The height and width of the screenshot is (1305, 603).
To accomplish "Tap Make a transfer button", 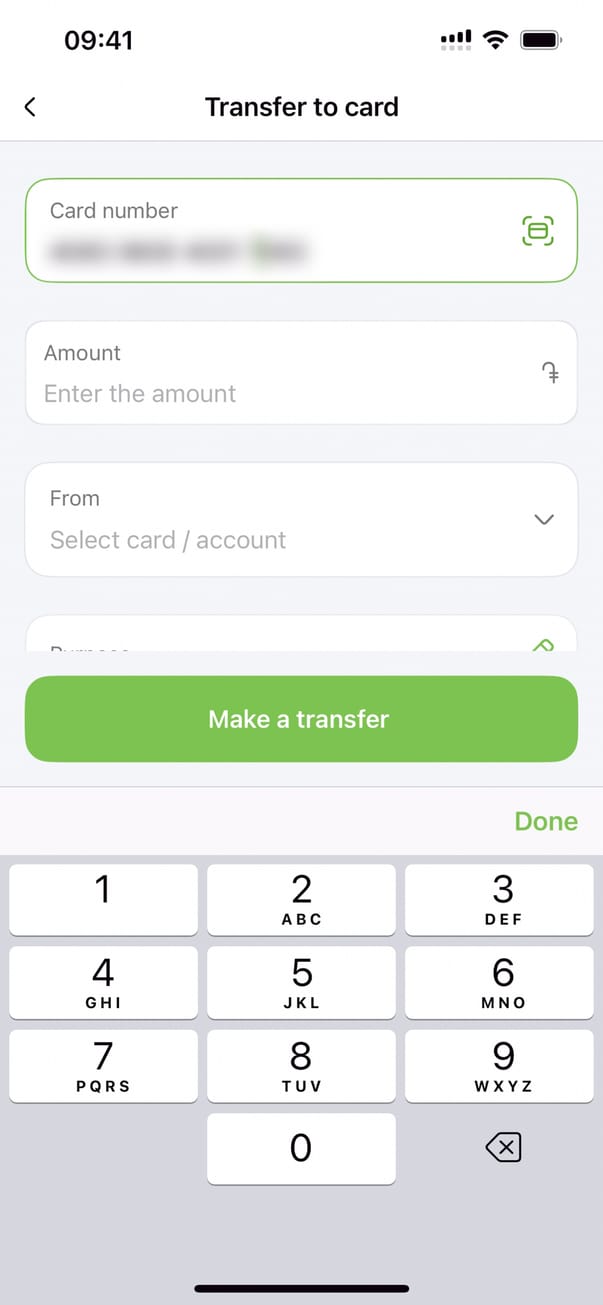I will (301, 719).
